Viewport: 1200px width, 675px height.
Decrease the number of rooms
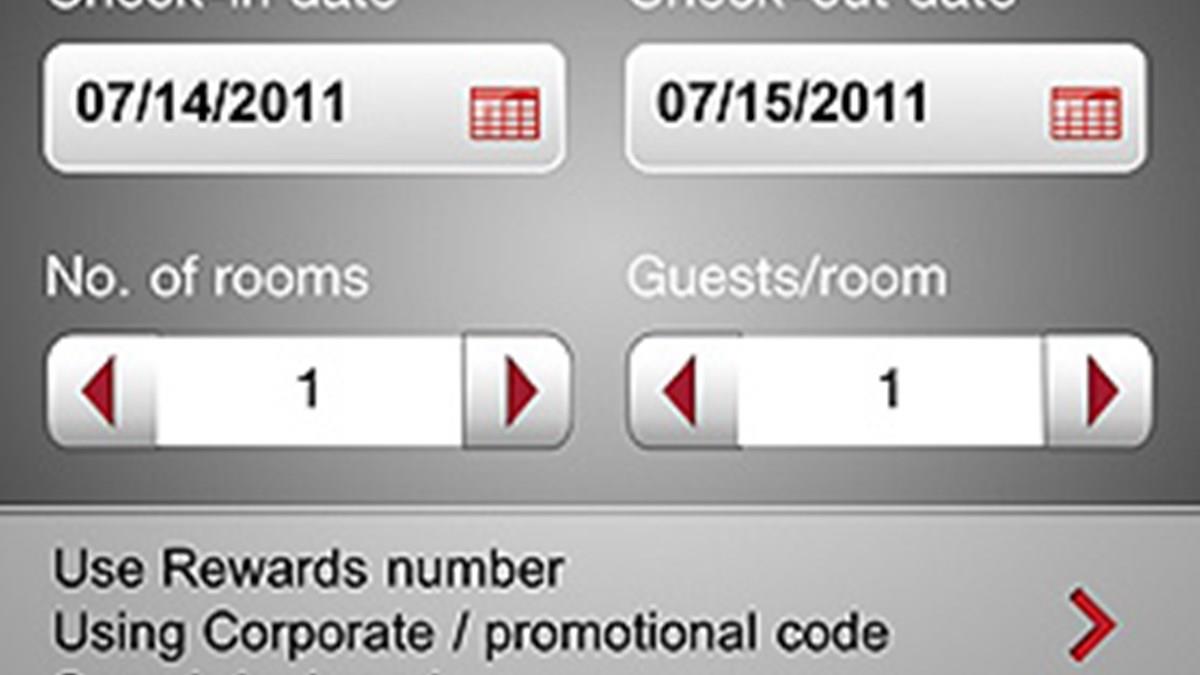tap(101, 390)
